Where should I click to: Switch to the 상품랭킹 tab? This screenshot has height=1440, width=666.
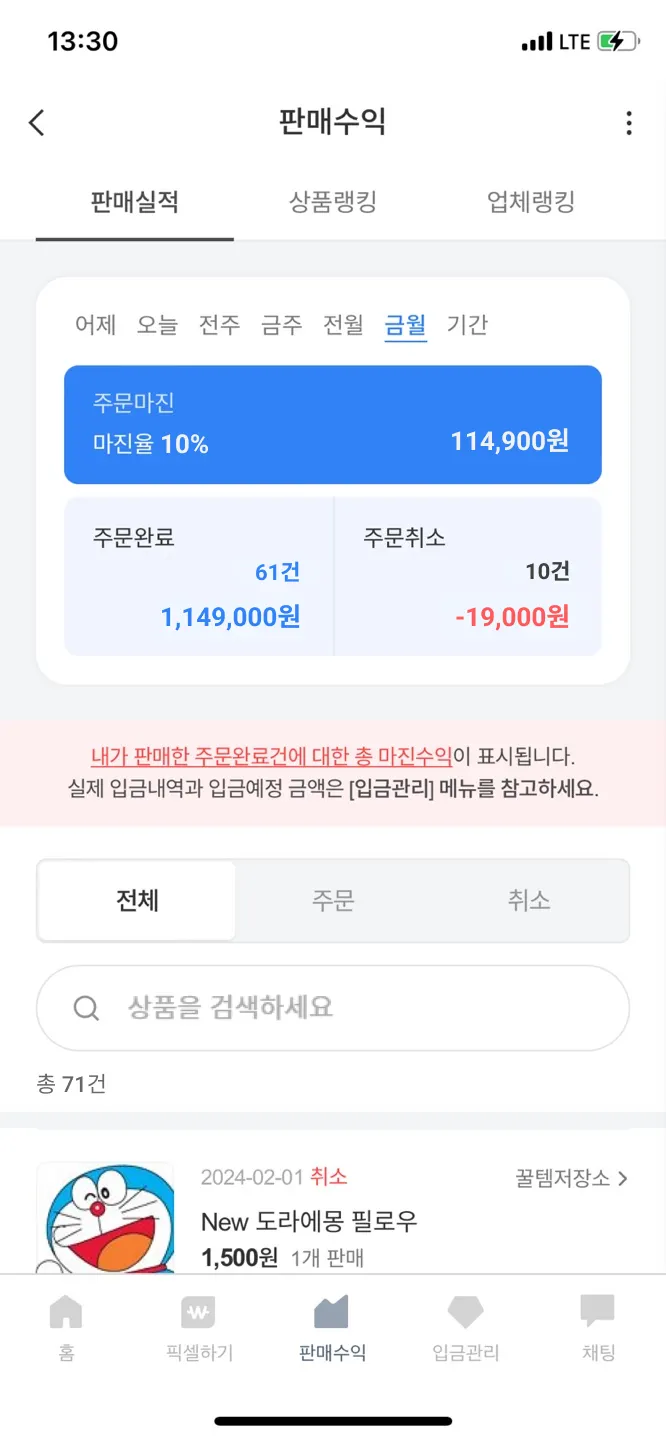[x=333, y=203]
